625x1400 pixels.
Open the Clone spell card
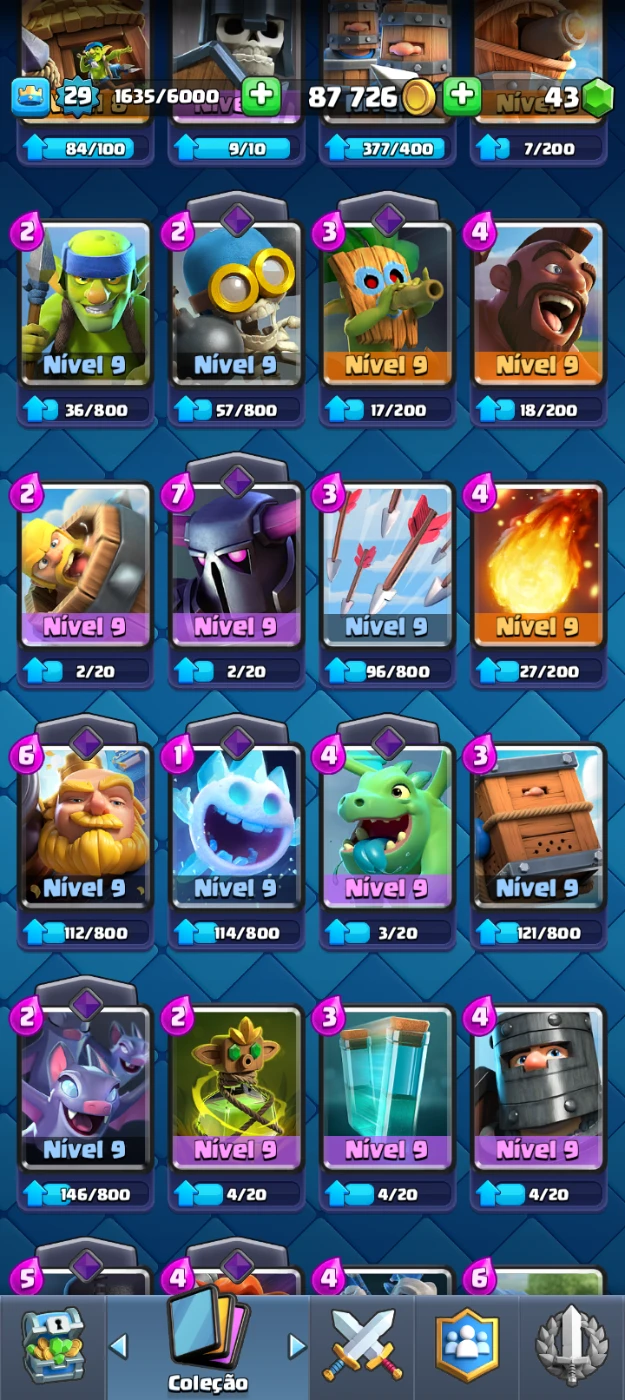coord(387,1090)
